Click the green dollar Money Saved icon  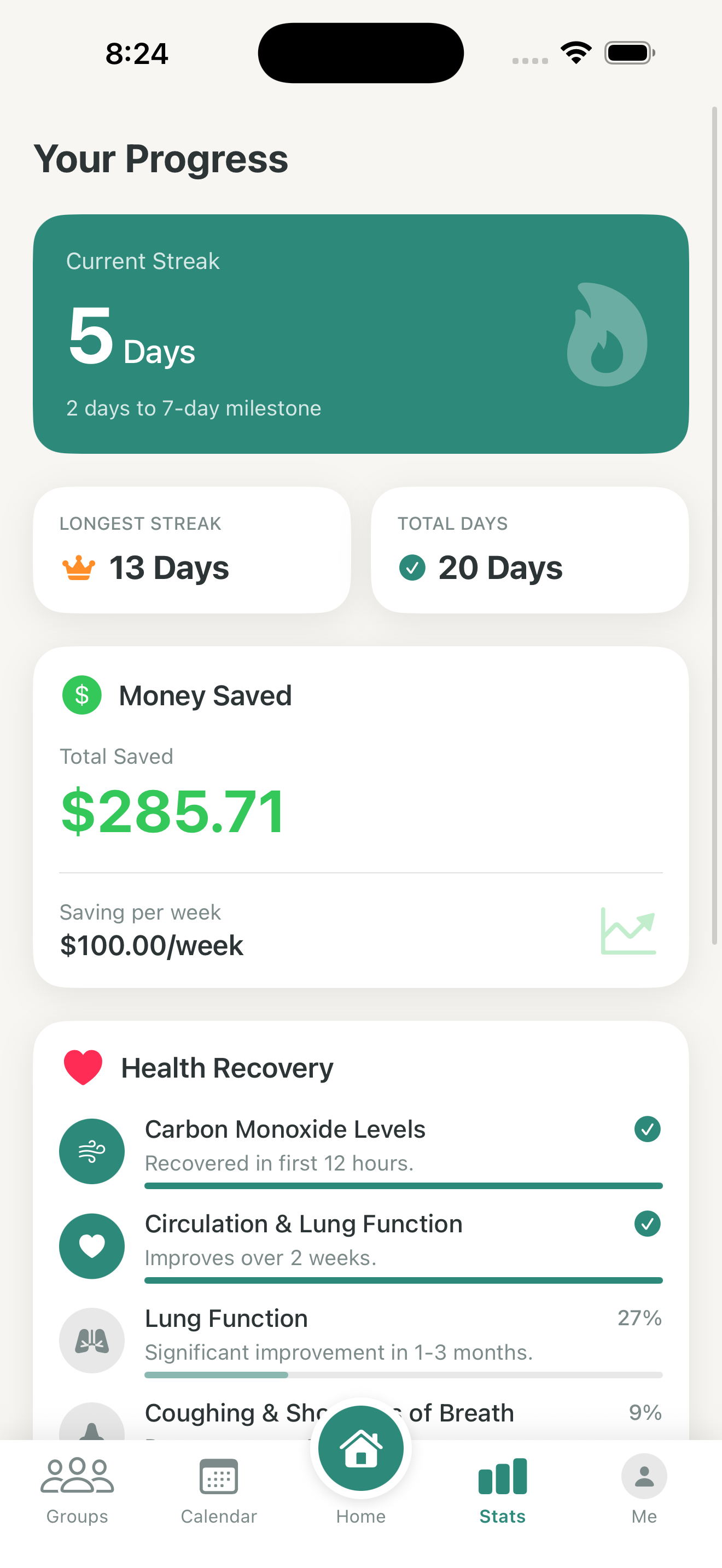point(82,694)
